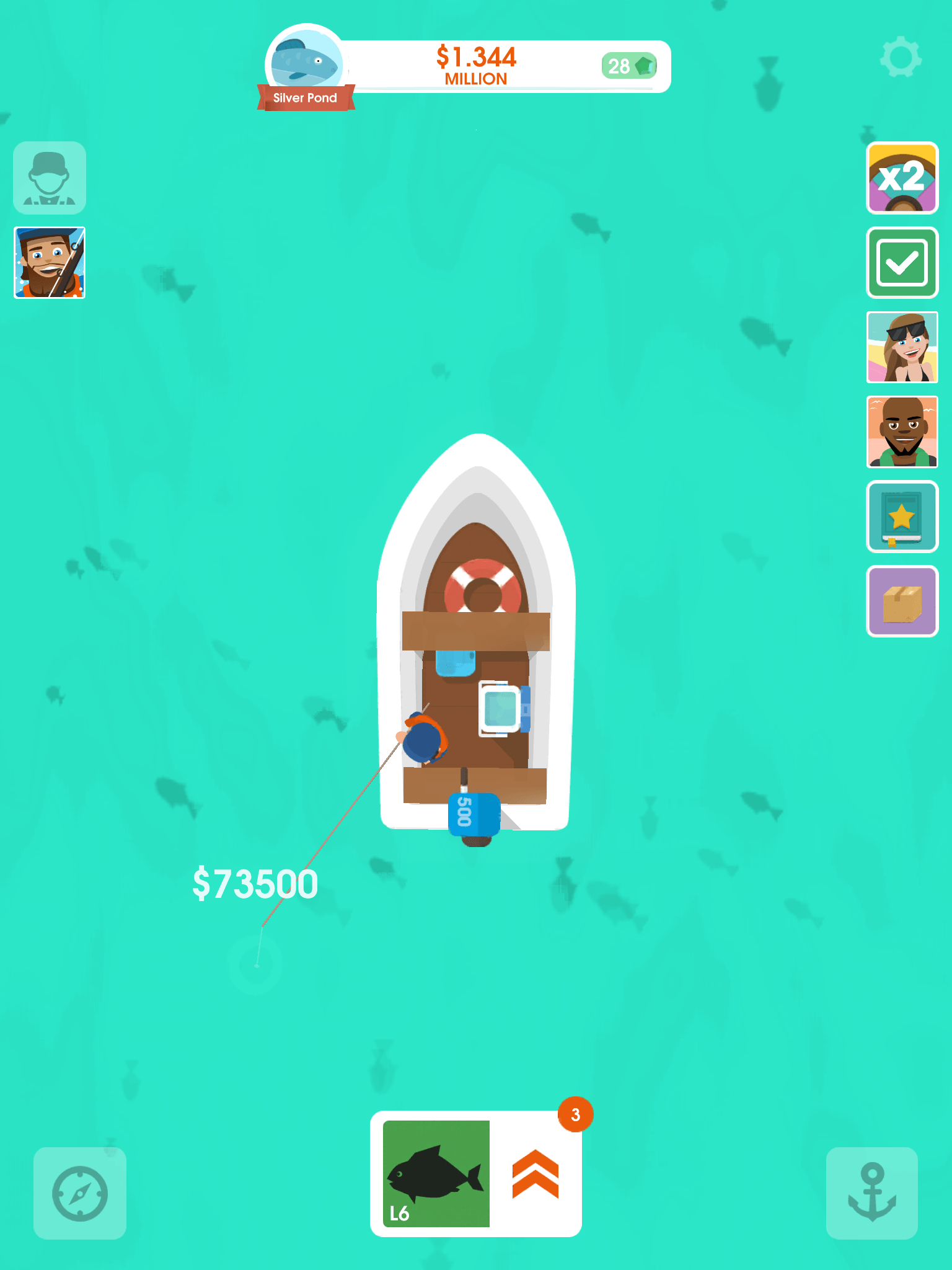Viewport: 952px width, 1270px height.
Task: Open the cardboard box crate
Action: click(902, 601)
